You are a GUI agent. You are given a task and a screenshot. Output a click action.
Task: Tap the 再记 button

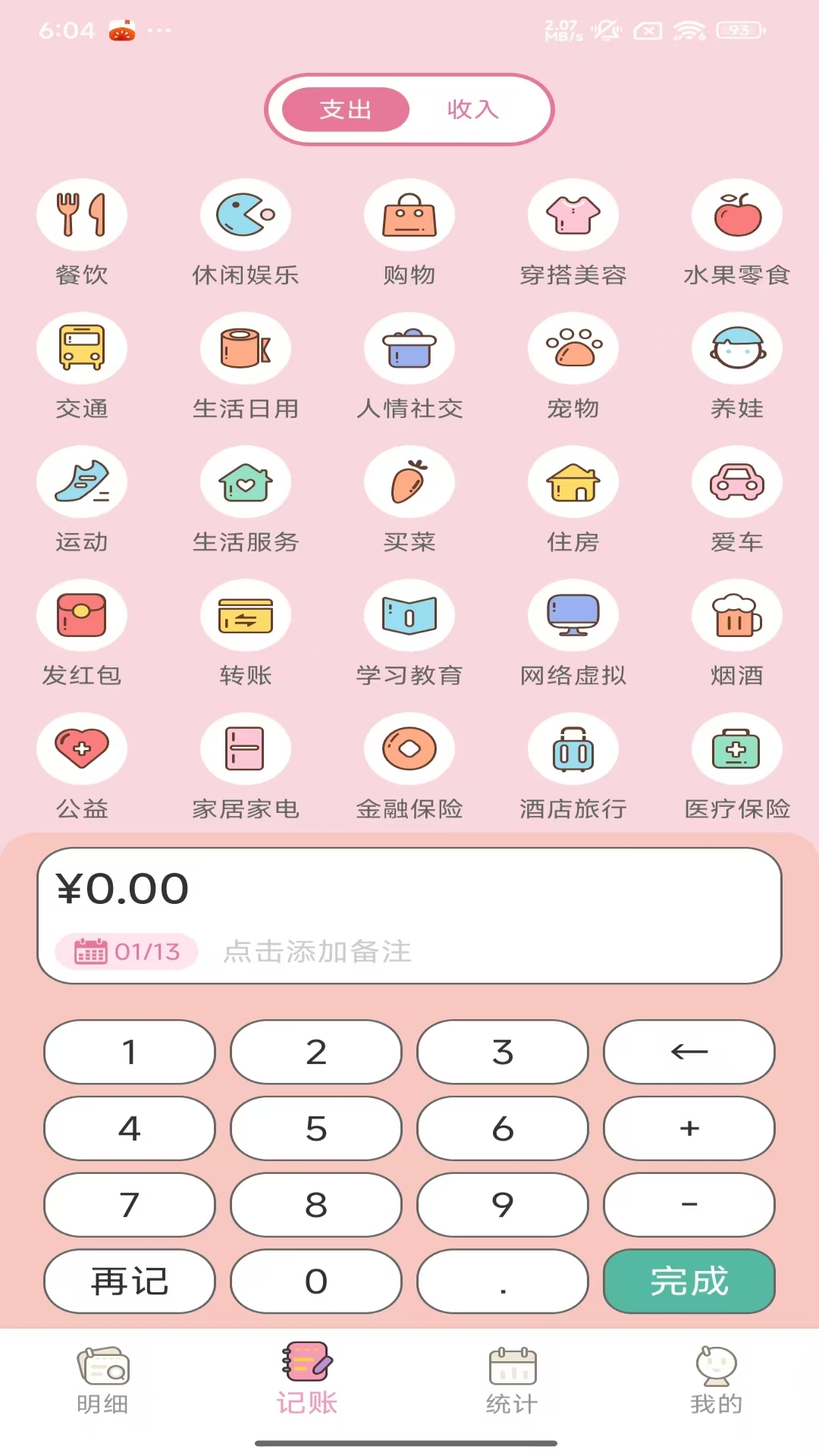(128, 1281)
